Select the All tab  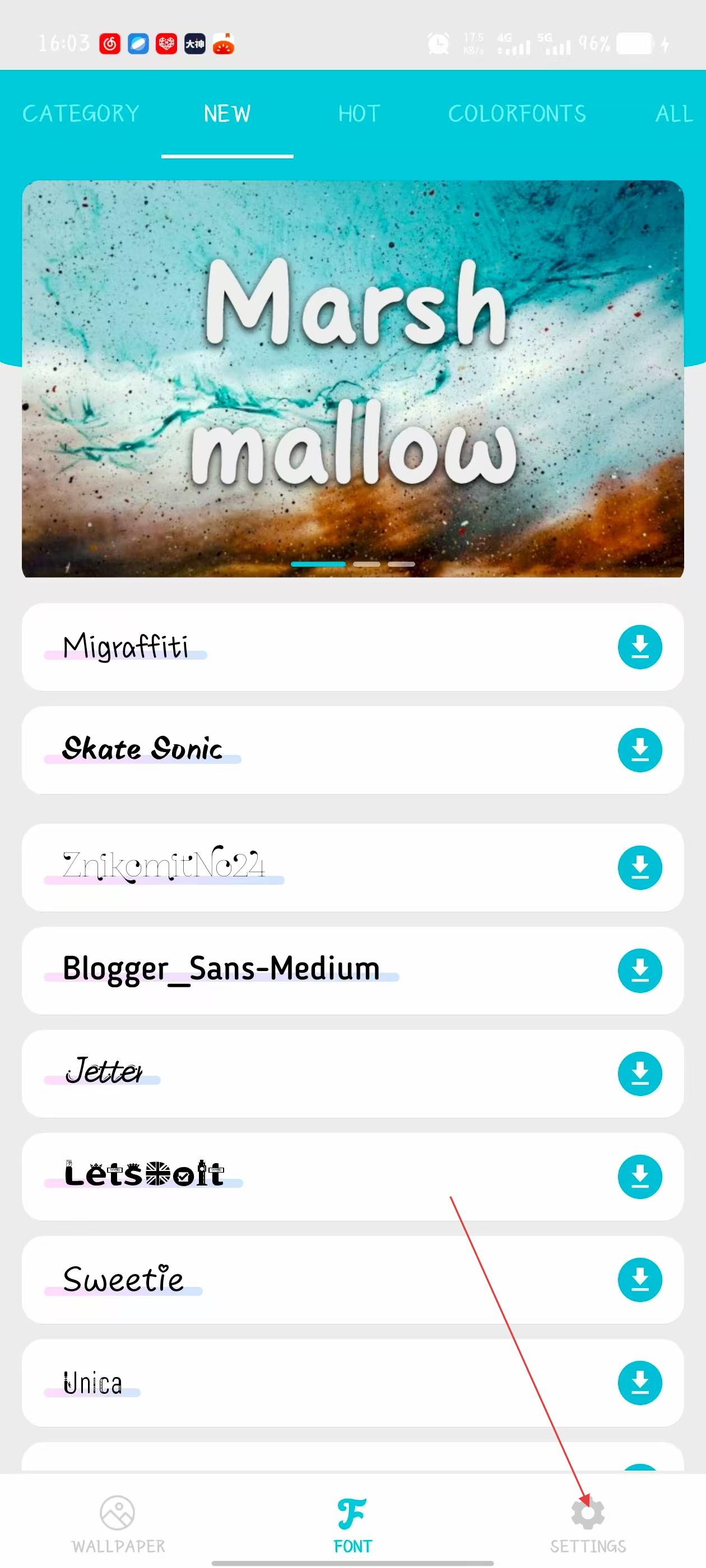click(x=673, y=114)
